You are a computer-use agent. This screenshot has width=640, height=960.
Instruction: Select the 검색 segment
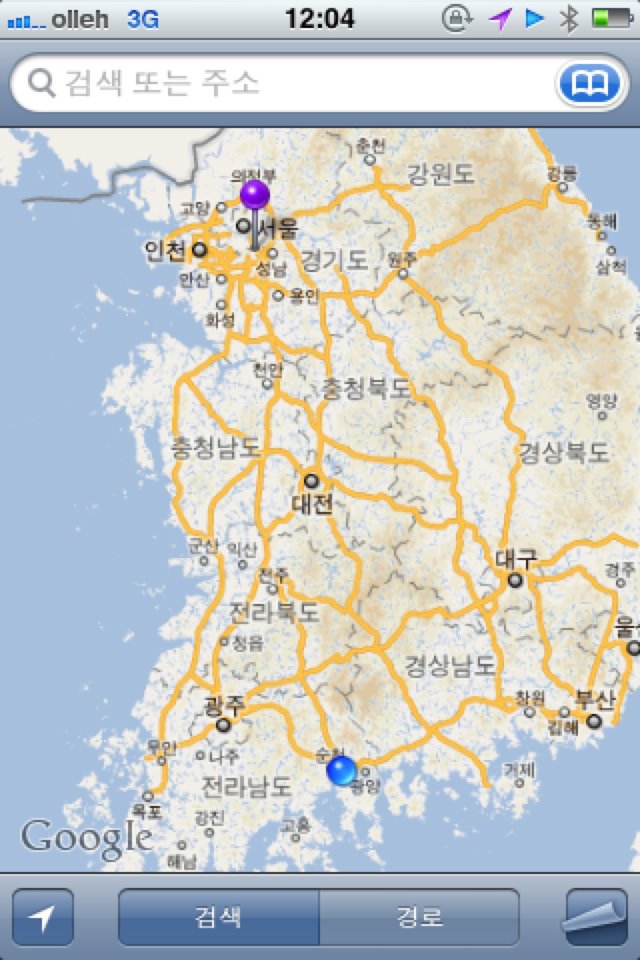[219, 917]
